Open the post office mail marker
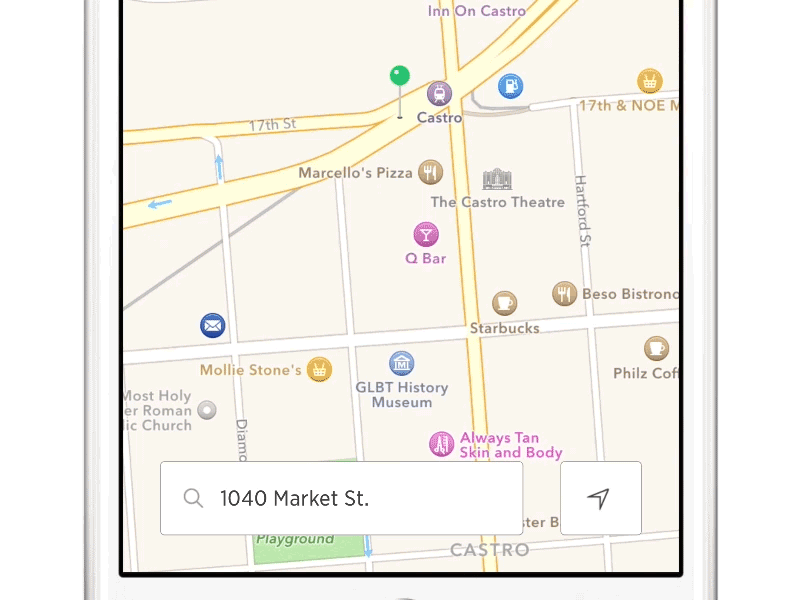800x600 pixels. (213, 325)
